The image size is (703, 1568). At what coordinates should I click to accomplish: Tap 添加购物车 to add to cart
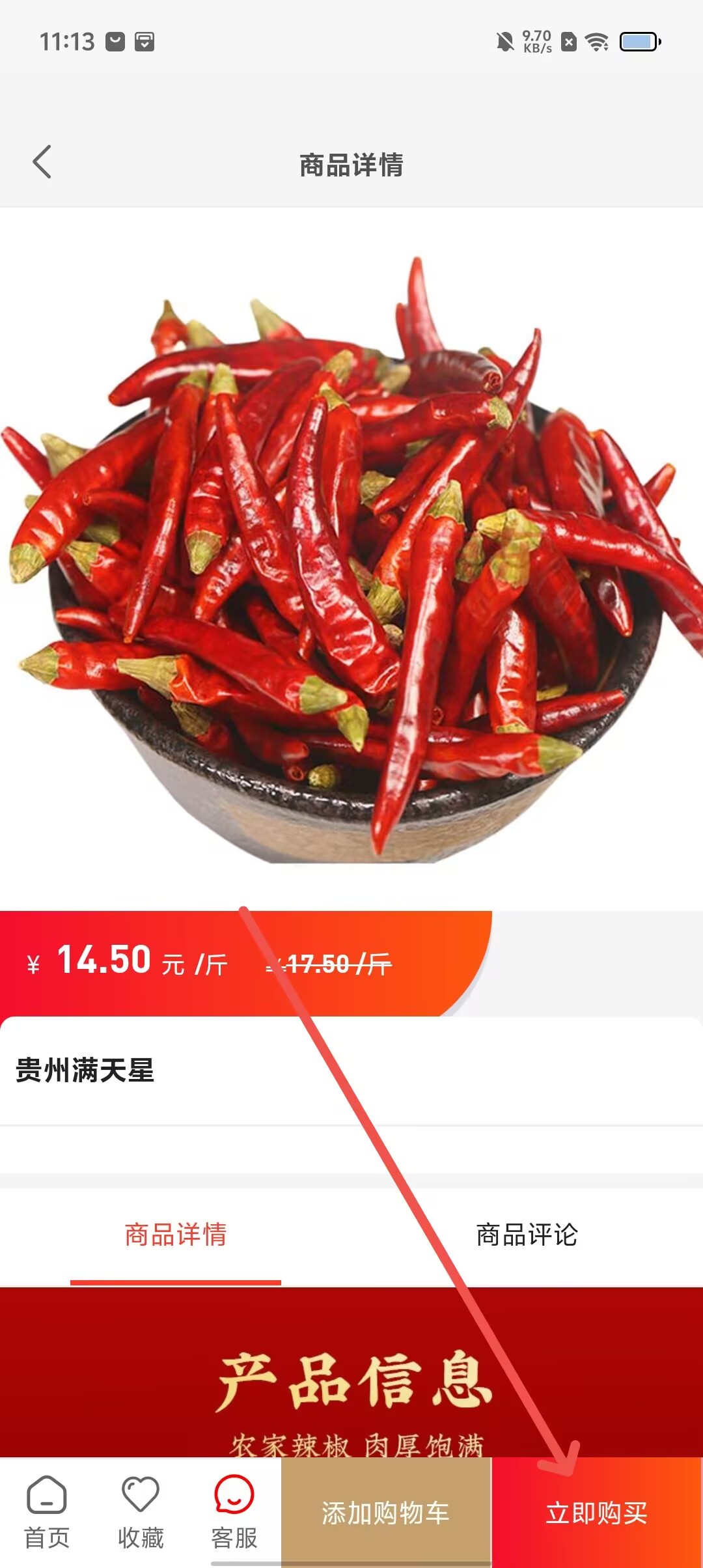click(386, 1512)
